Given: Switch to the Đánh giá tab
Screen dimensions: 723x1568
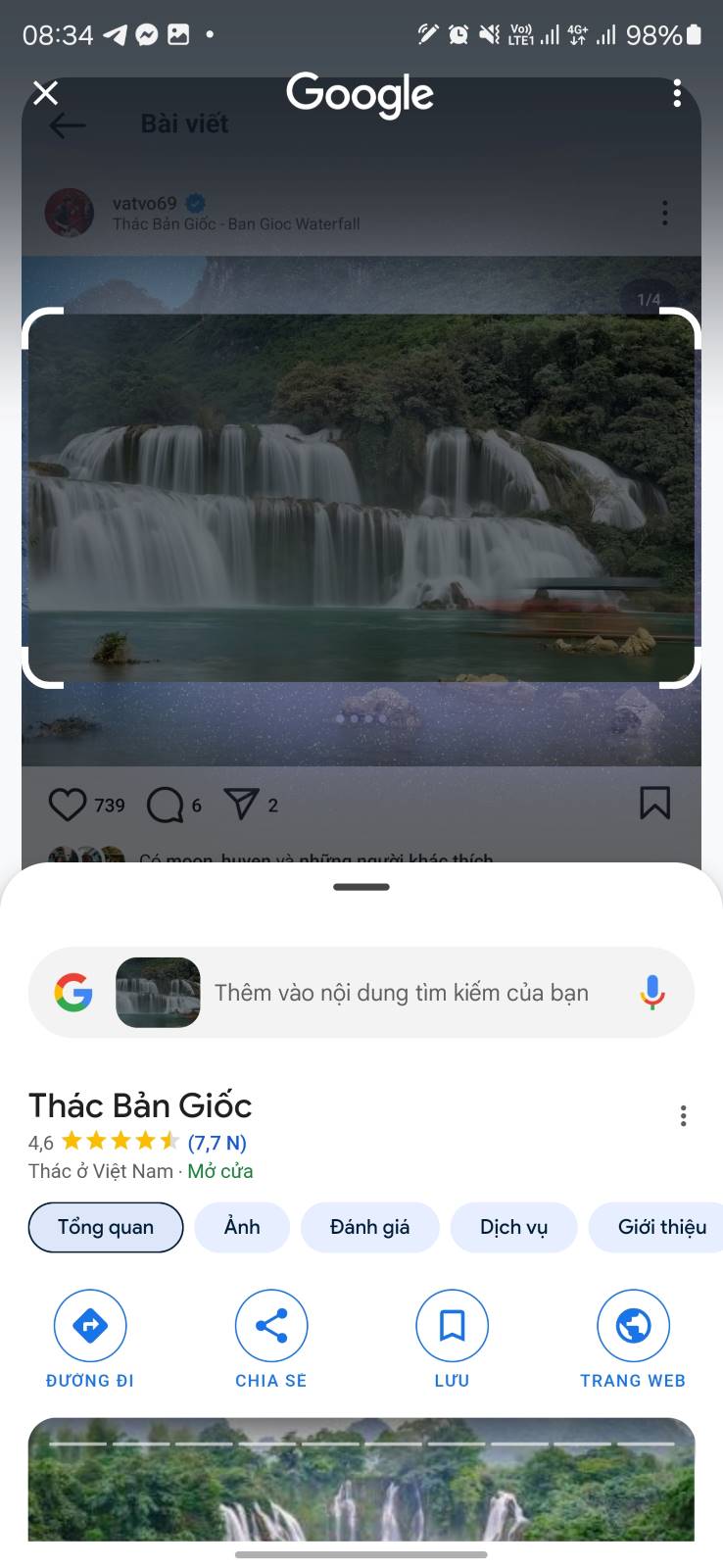Looking at the screenshot, I should pyautogui.click(x=369, y=1227).
